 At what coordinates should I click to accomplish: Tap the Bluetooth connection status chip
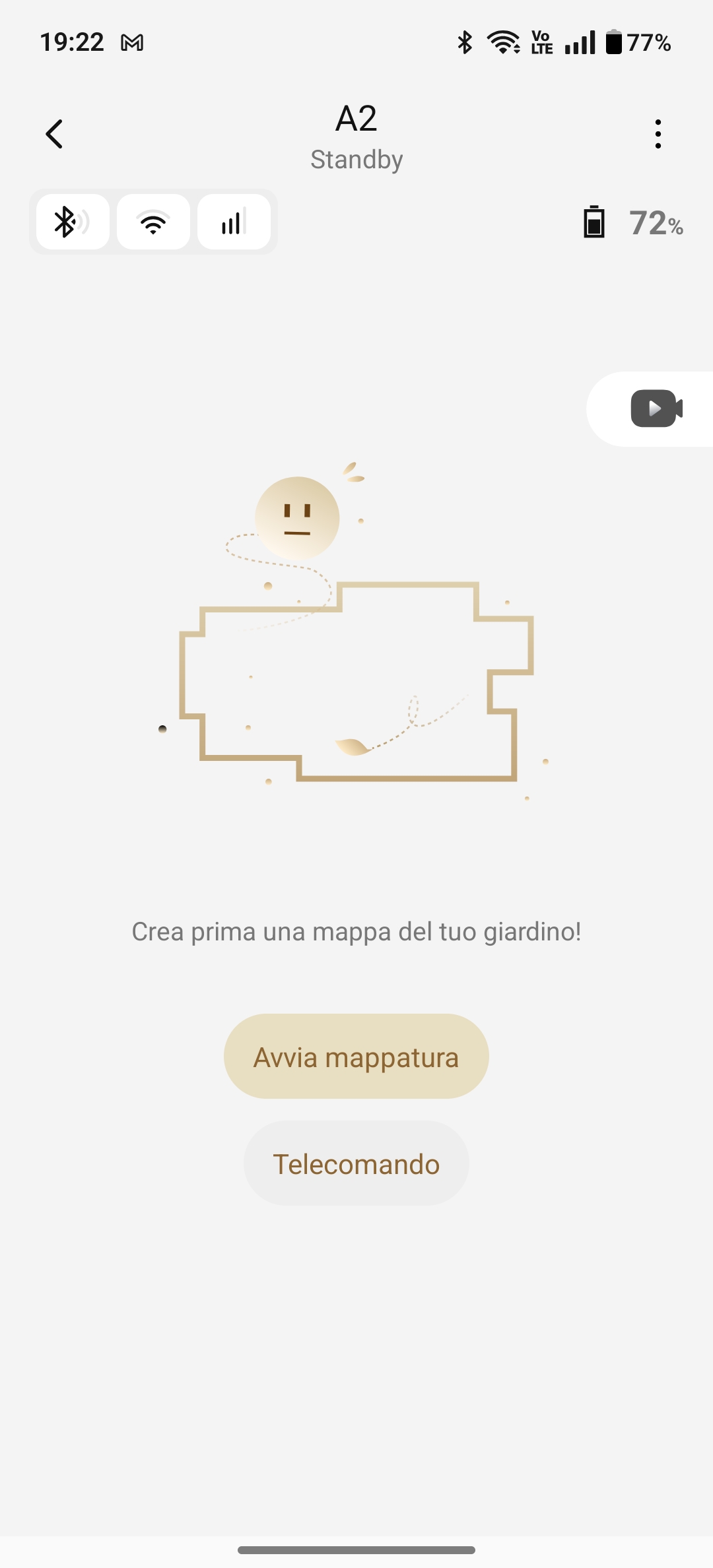[73, 222]
